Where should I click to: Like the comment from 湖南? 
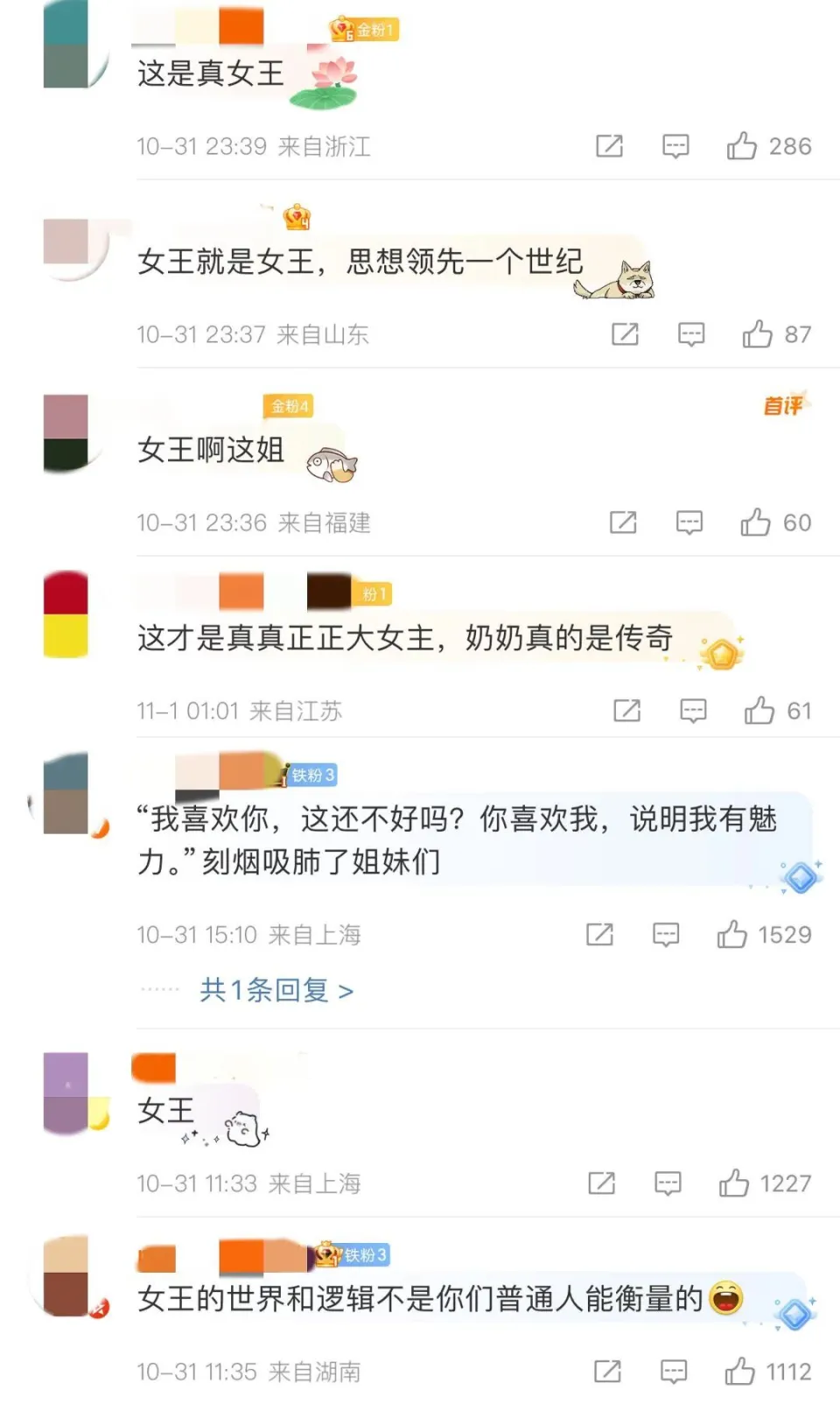[740, 1372]
